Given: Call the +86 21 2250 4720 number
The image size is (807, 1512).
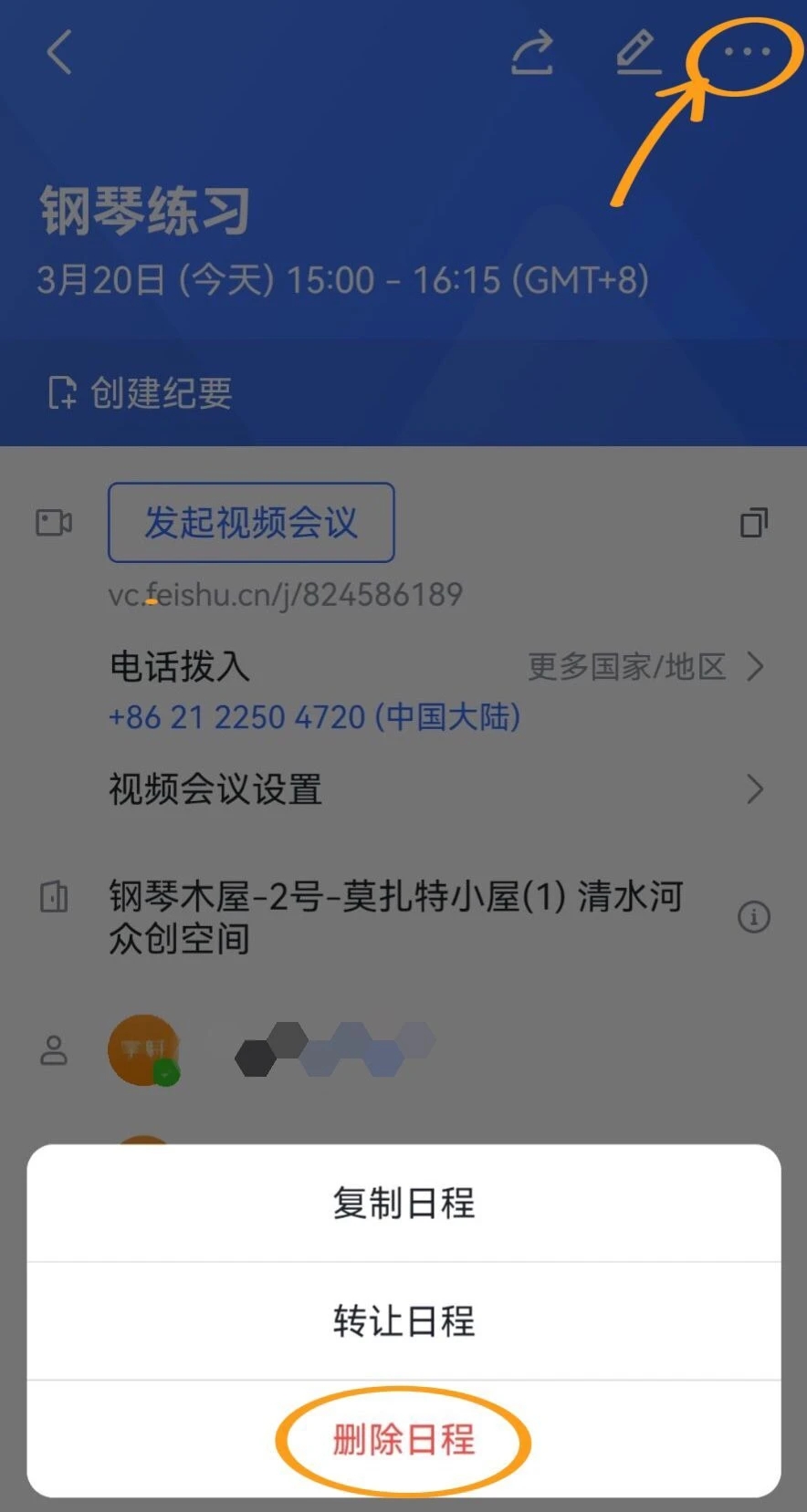Looking at the screenshot, I should [x=314, y=718].
